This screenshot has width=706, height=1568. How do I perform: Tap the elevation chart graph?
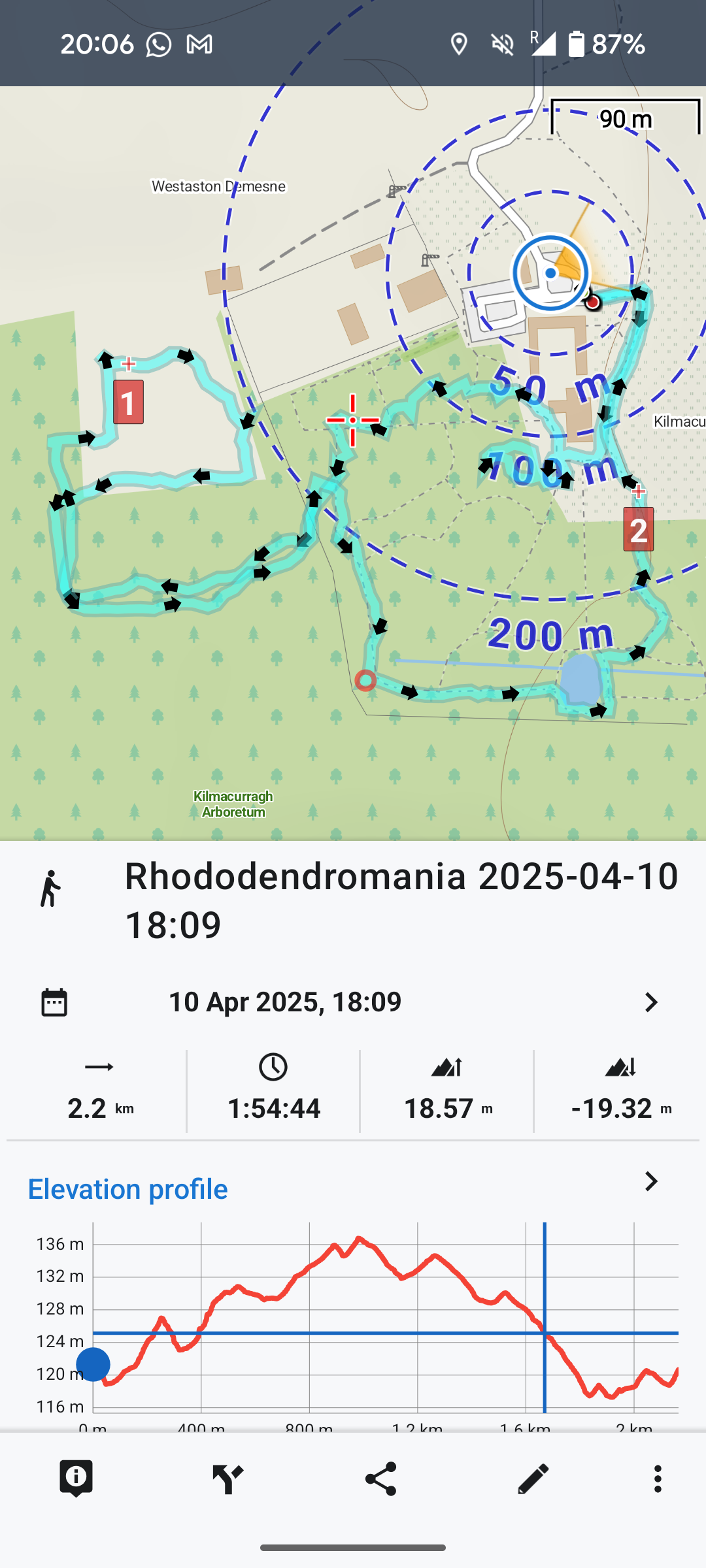coord(386,1320)
